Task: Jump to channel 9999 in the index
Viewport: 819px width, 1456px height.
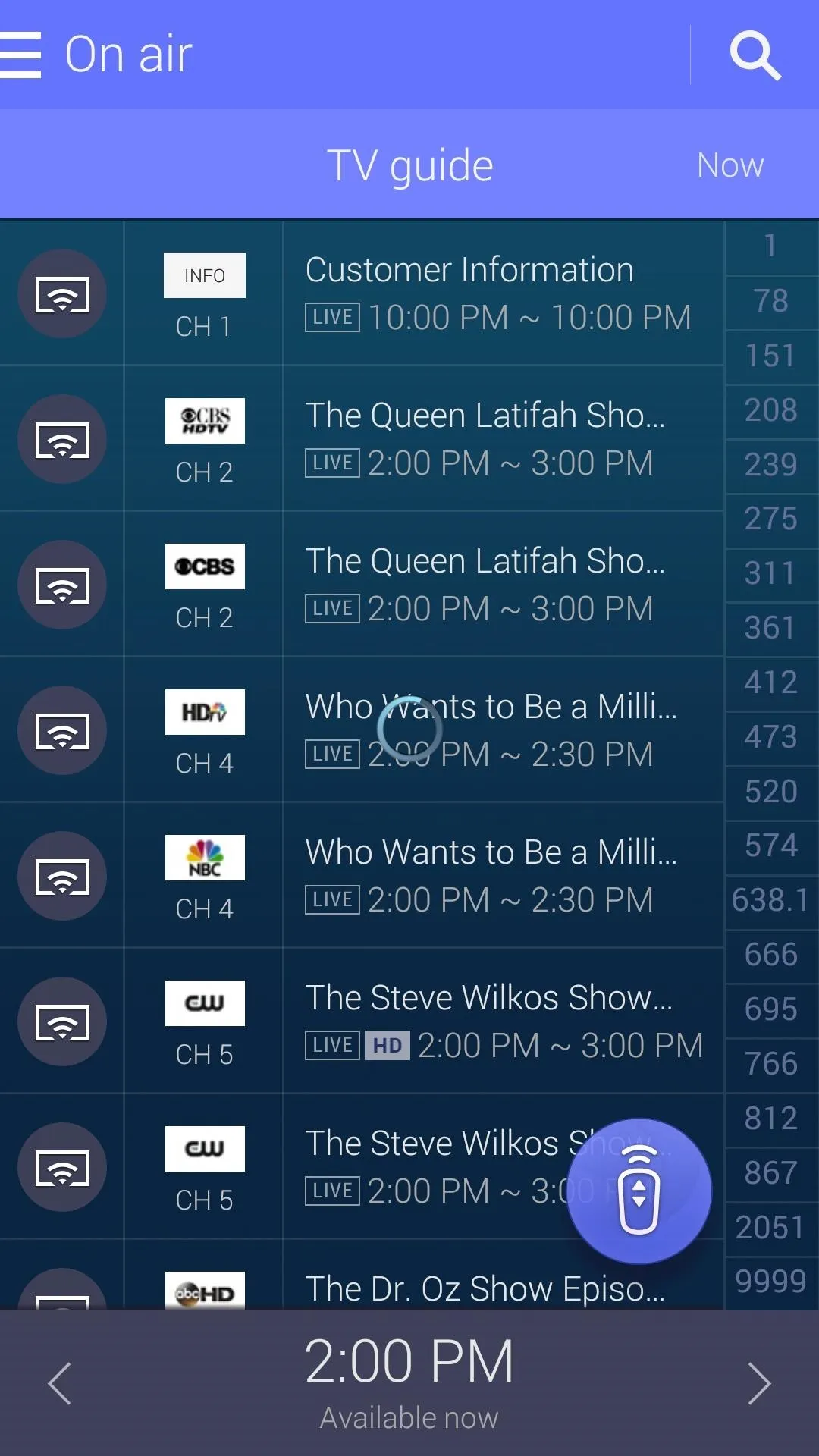Action: tap(771, 1282)
